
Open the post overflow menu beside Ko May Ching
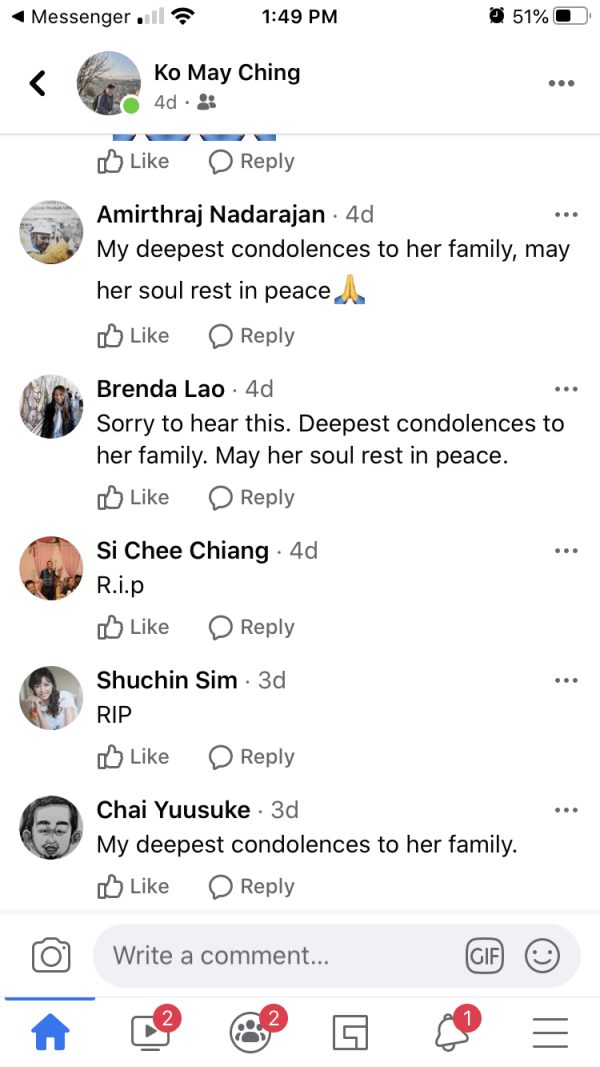click(x=562, y=83)
